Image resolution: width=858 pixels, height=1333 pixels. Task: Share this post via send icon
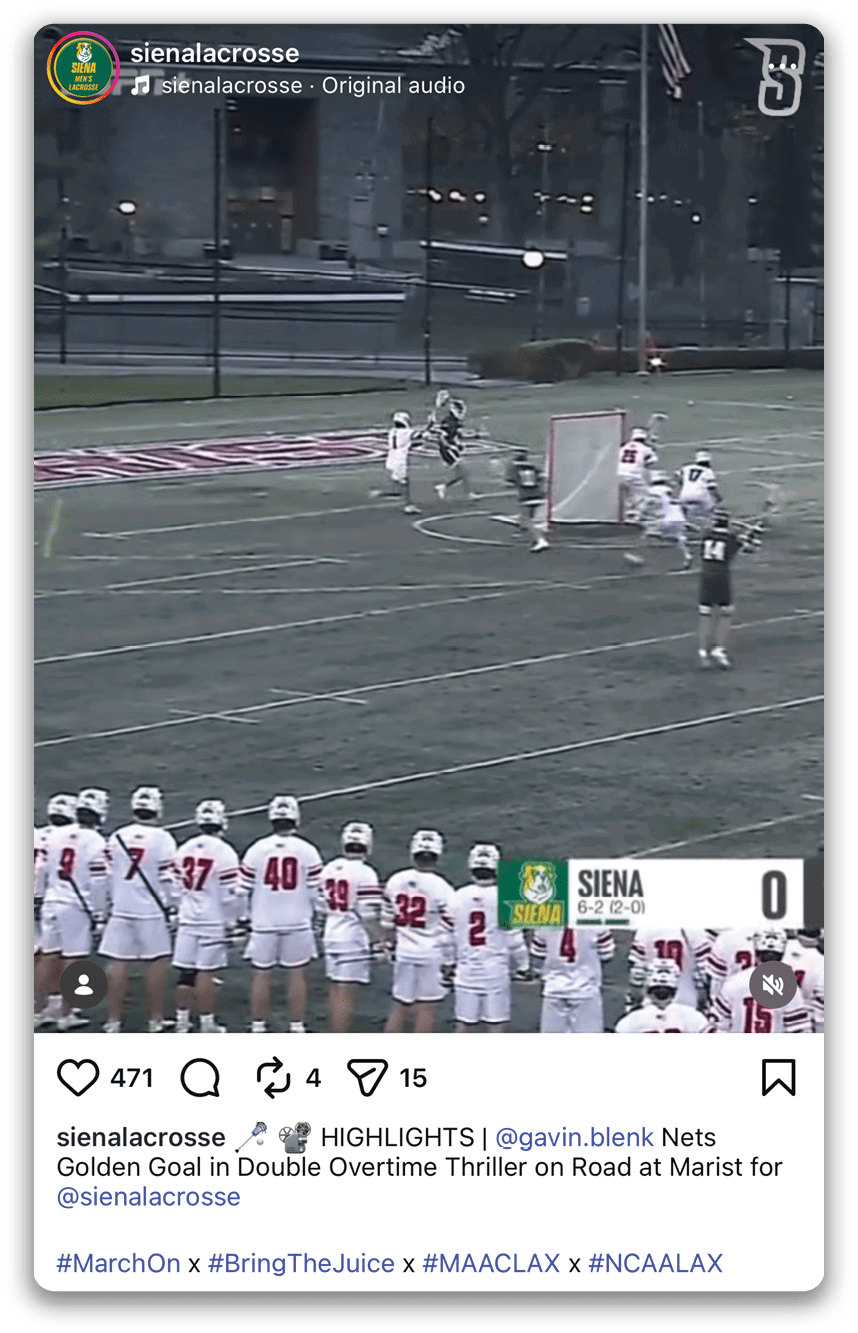(x=367, y=1078)
